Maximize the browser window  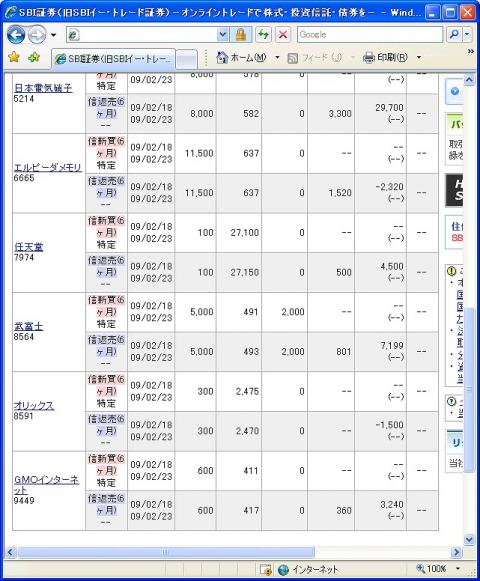pos(450,13)
